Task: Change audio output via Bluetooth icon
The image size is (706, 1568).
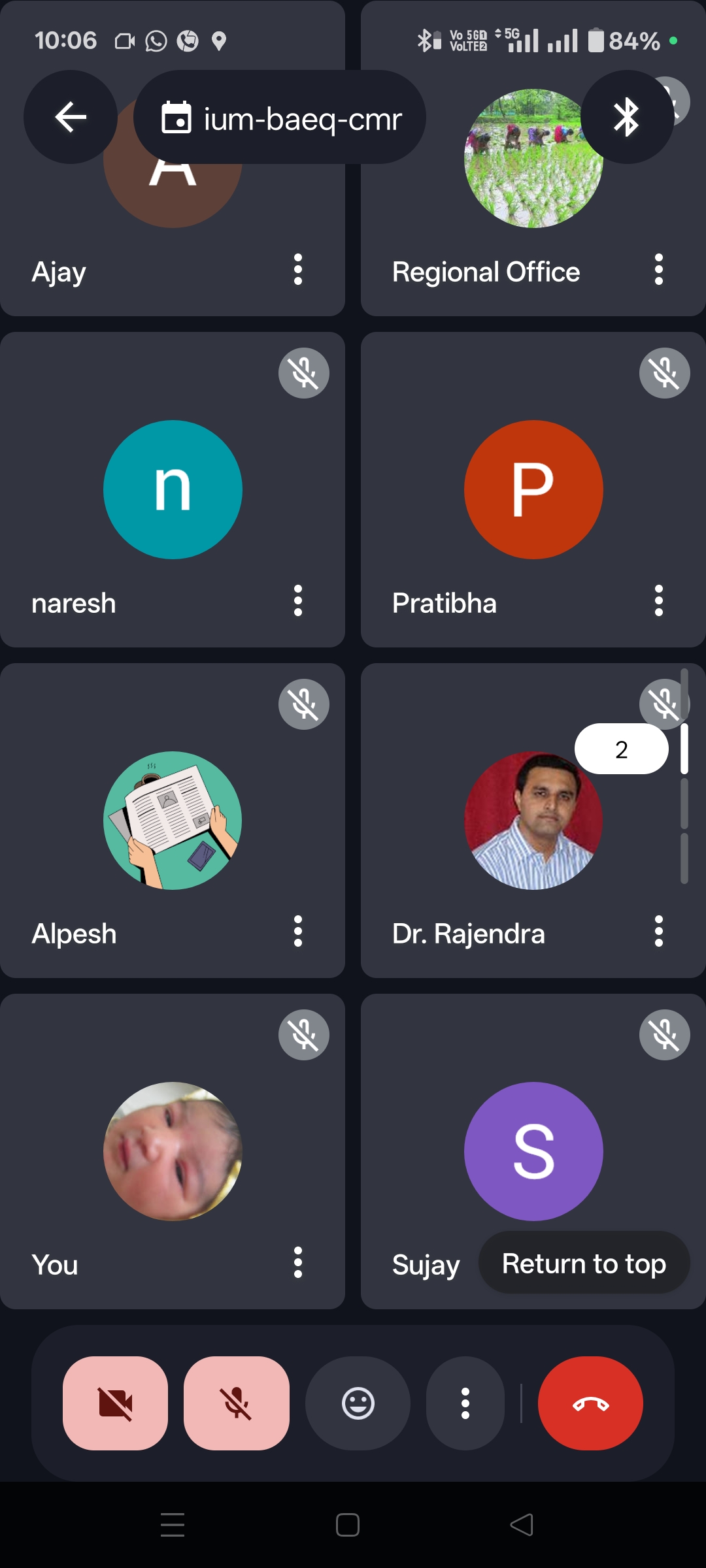Action: (x=626, y=118)
